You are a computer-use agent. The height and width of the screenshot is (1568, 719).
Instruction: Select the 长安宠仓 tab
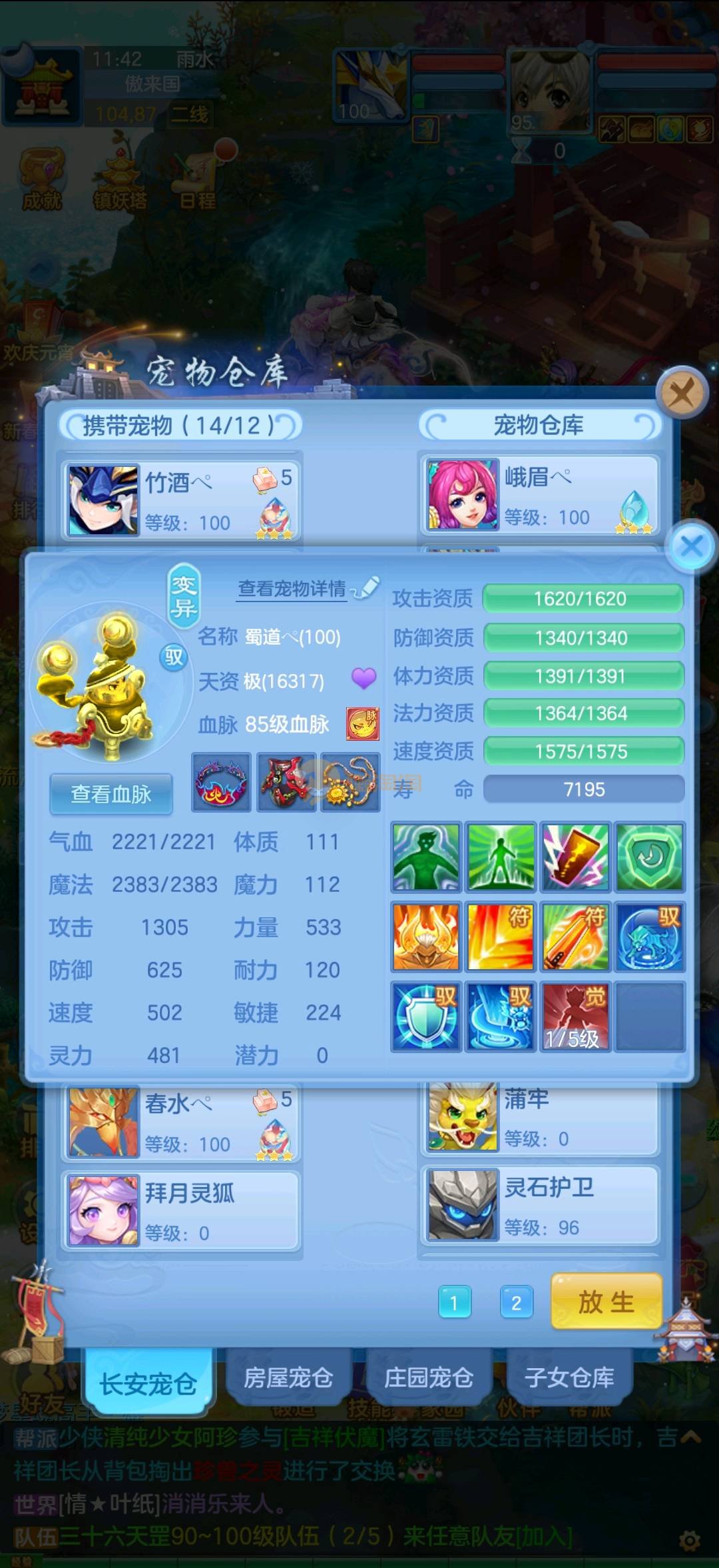pos(148,1383)
